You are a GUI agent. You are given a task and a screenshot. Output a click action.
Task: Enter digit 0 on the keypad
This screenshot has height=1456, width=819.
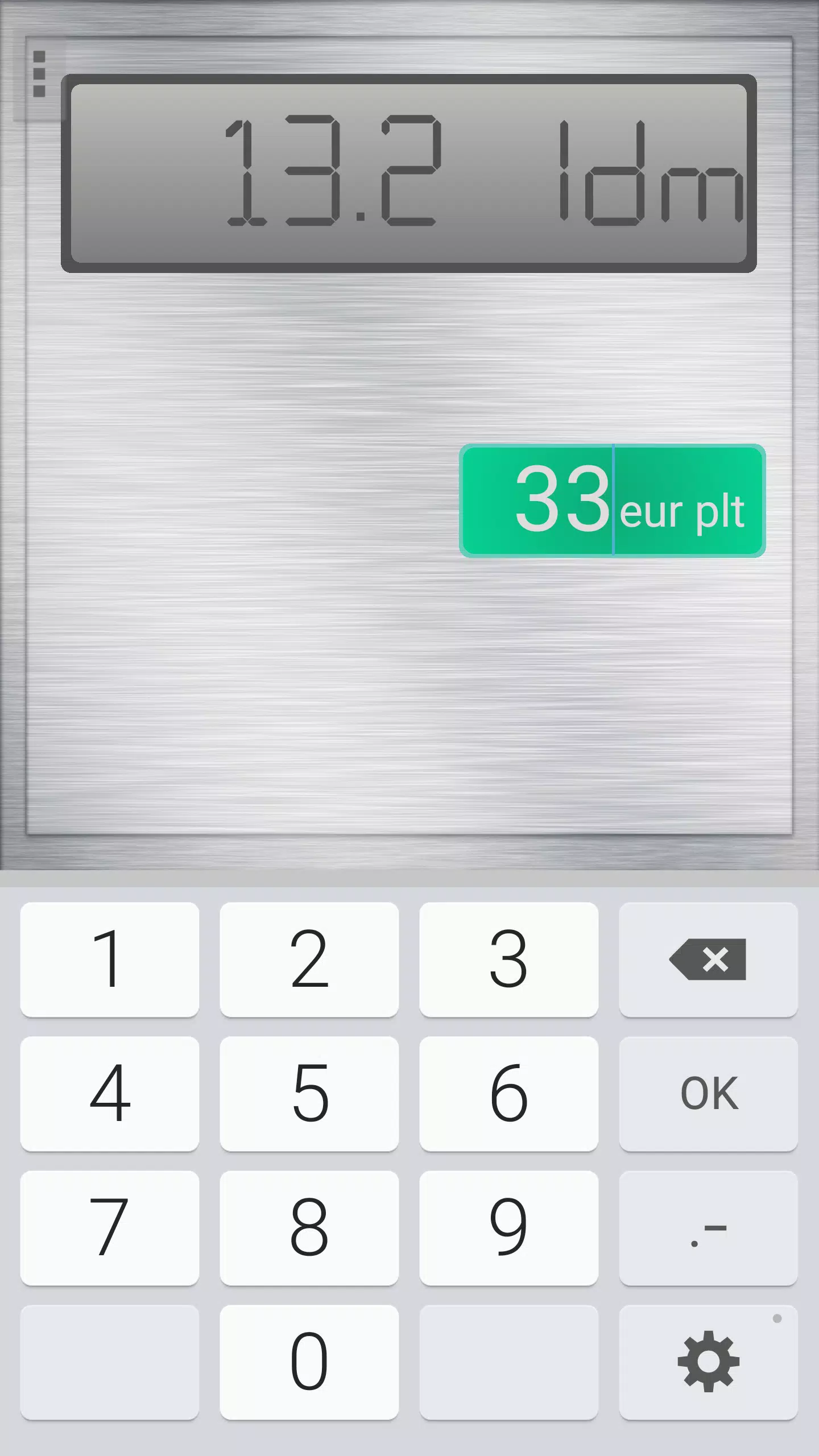(x=309, y=1362)
